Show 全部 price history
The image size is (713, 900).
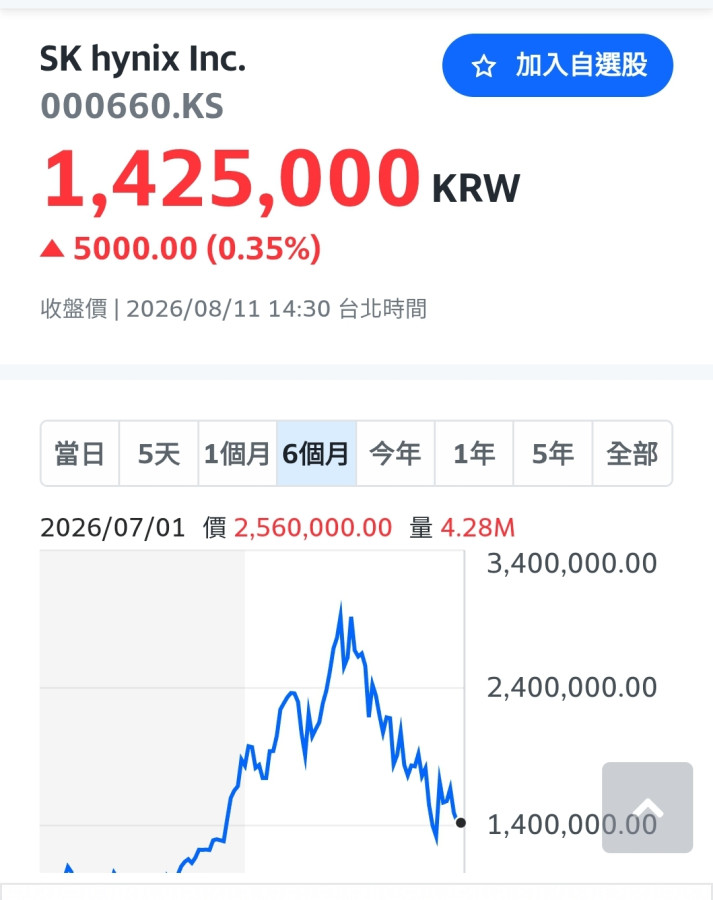click(632, 453)
